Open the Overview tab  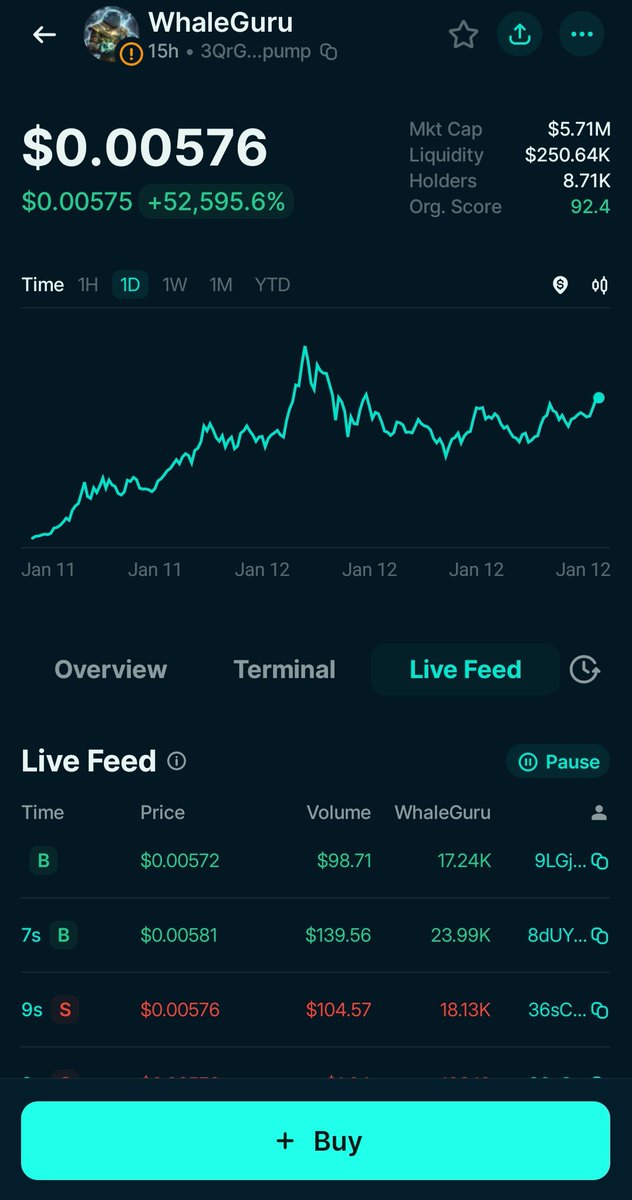111,669
